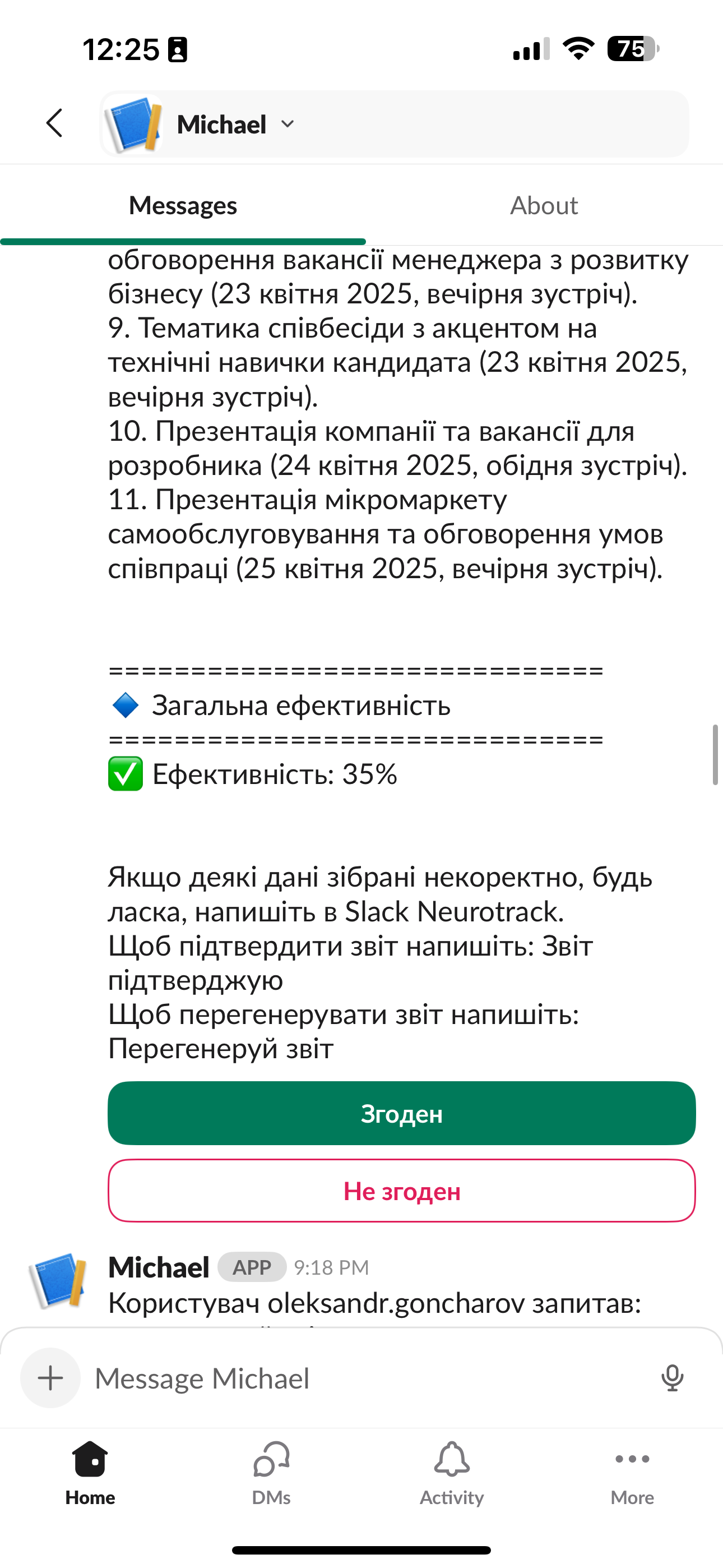Open the More tab

tap(632, 1472)
